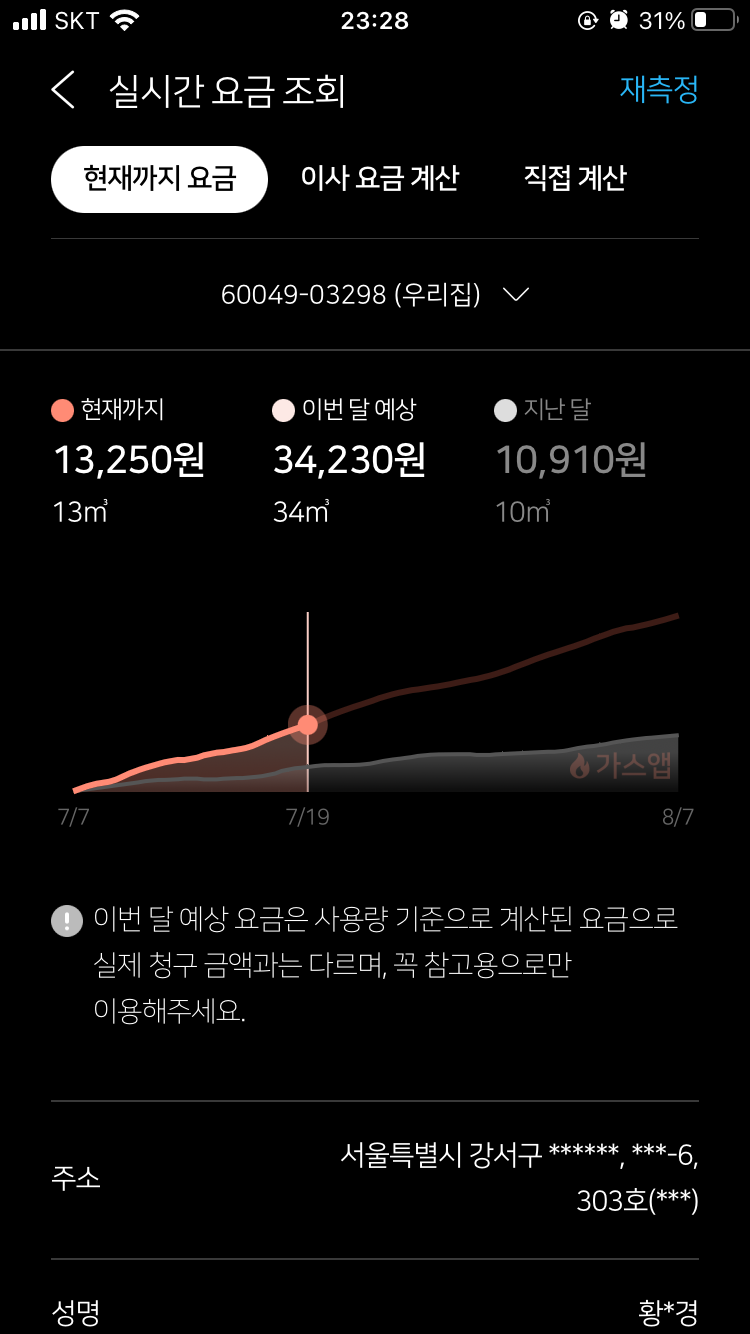Tap 재측정 to re-measure usage
Viewport: 750px width, 1334px height.
(658, 89)
